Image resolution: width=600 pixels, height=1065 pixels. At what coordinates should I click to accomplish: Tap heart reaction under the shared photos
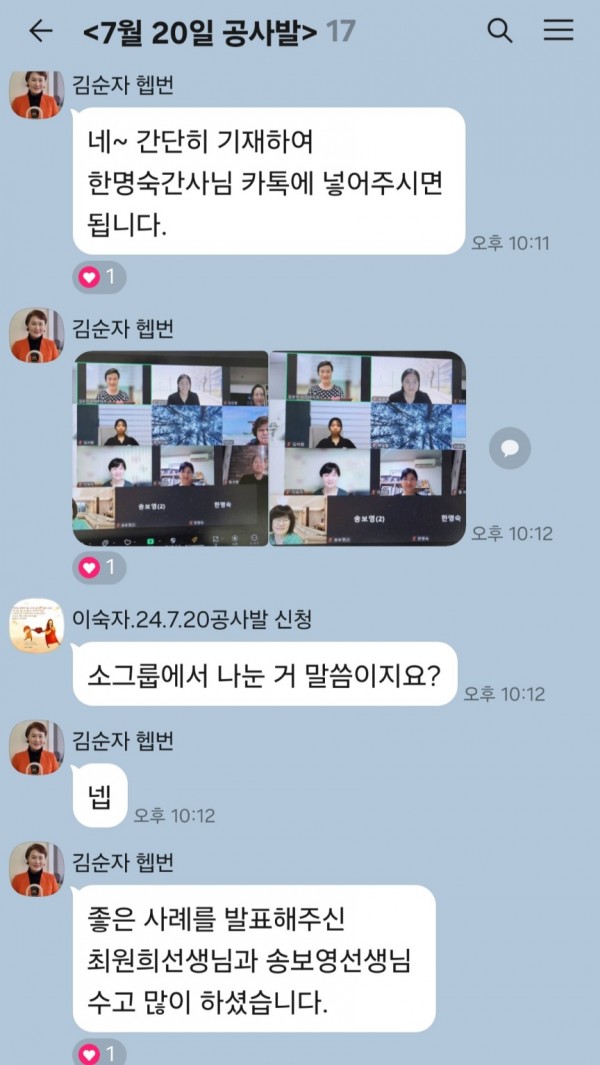pos(99,568)
